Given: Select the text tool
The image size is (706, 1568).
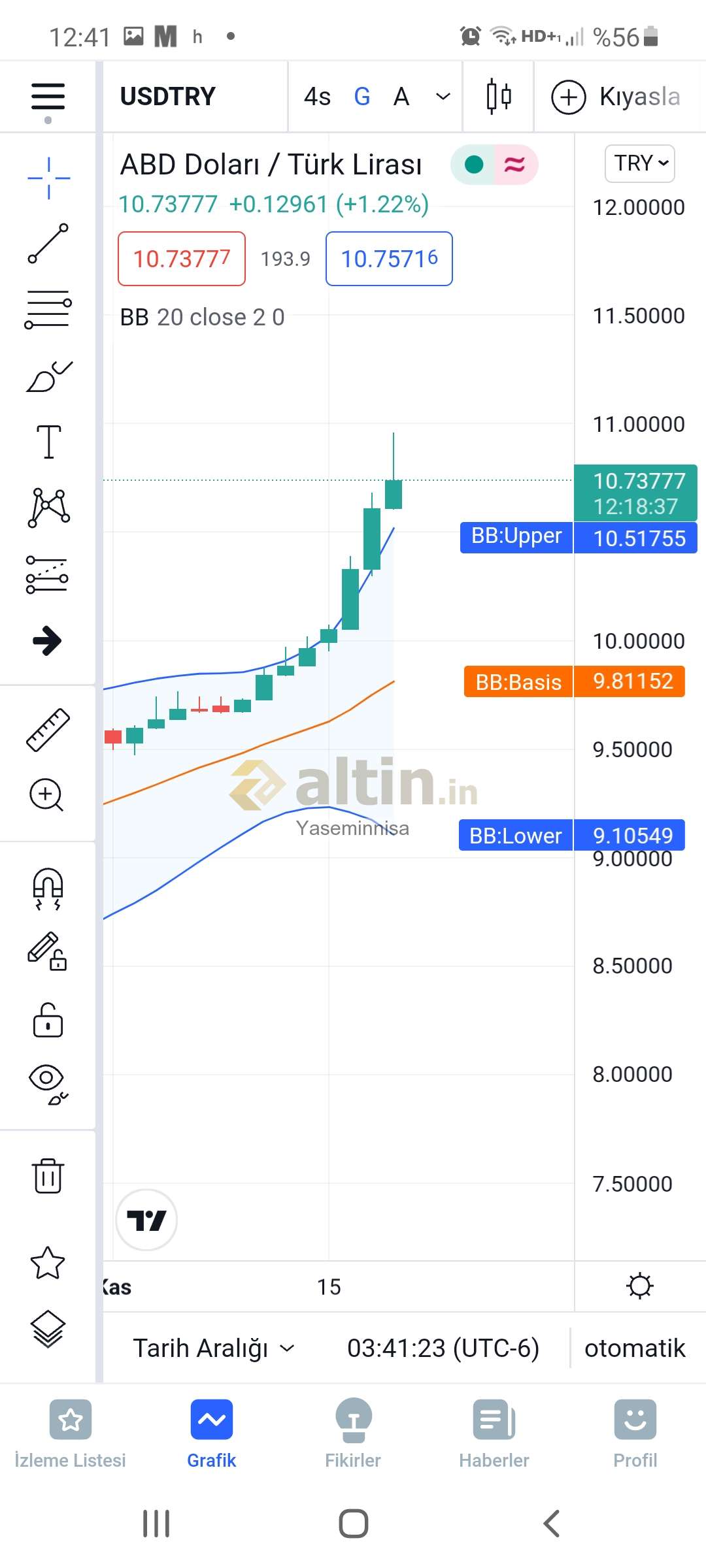Looking at the screenshot, I should tap(48, 442).
